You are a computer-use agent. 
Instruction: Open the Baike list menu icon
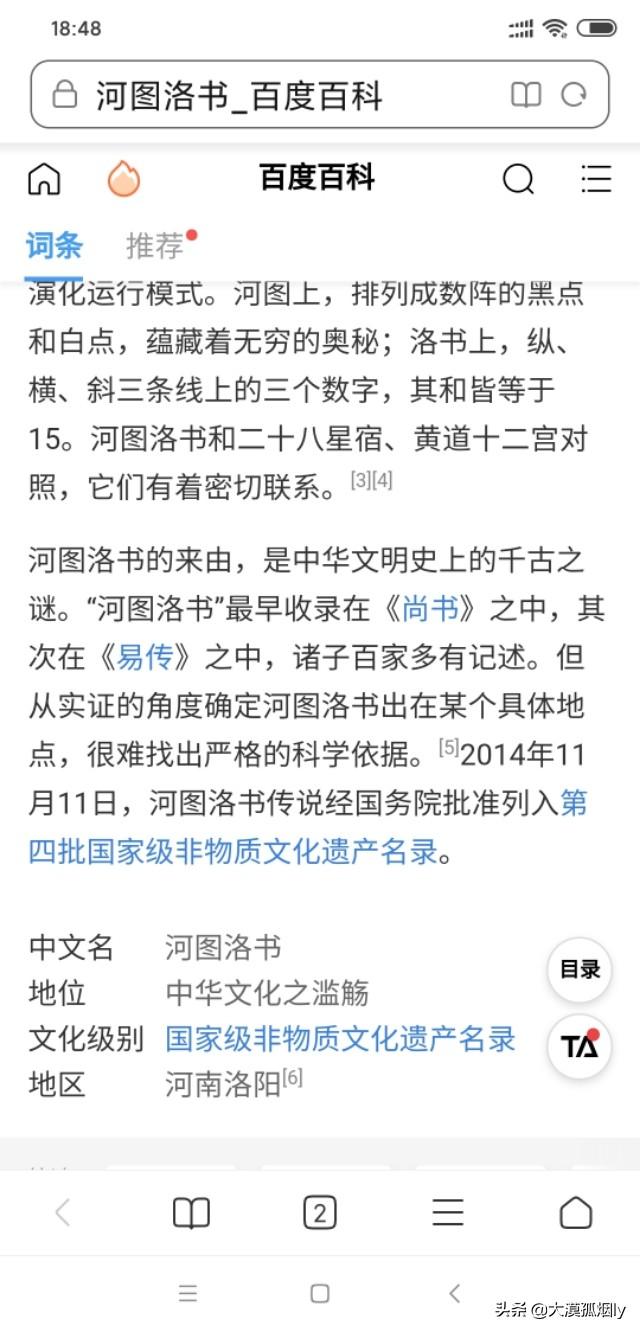(x=596, y=180)
